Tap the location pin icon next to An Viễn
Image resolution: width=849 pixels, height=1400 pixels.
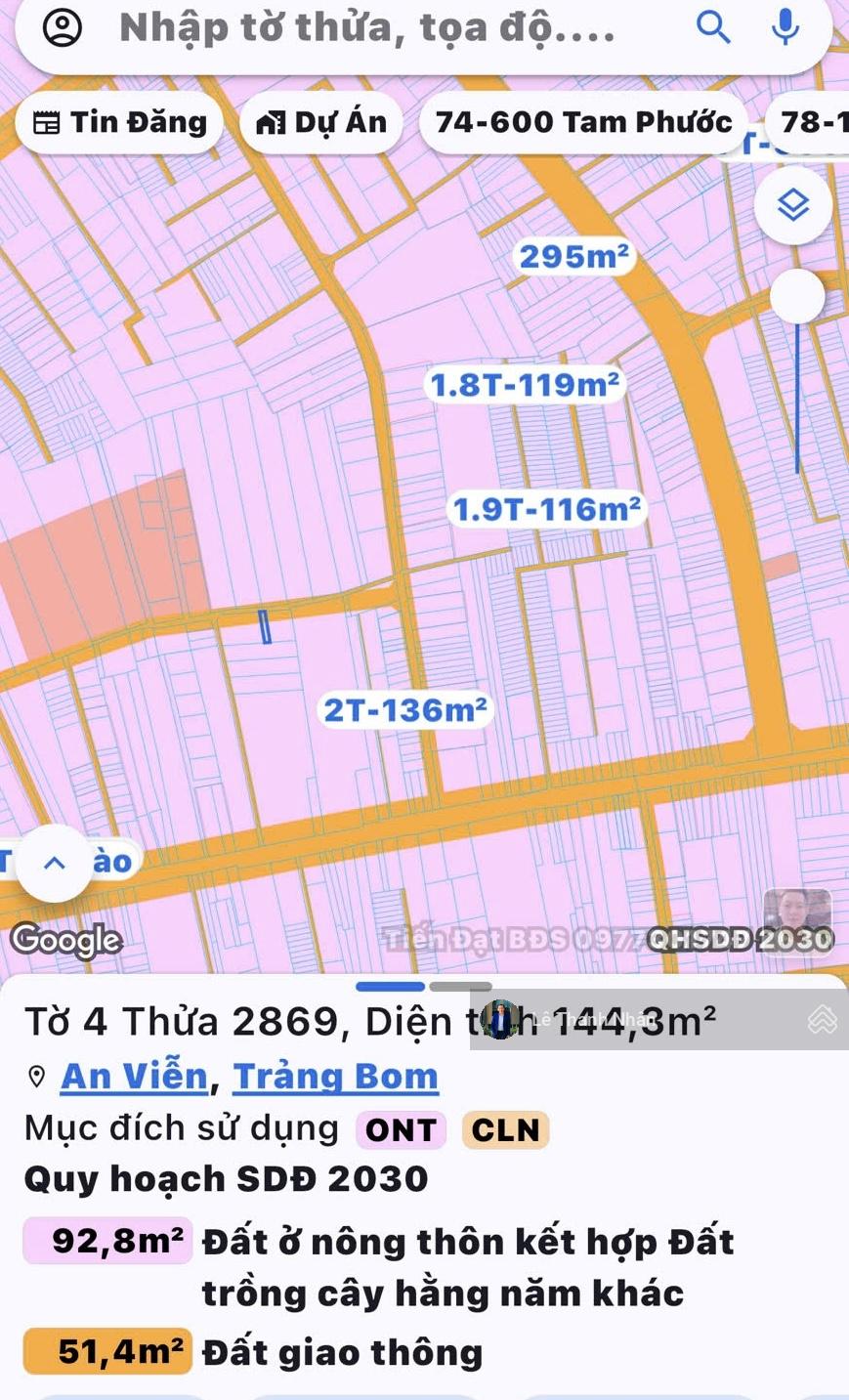click(x=35, y=1076)
